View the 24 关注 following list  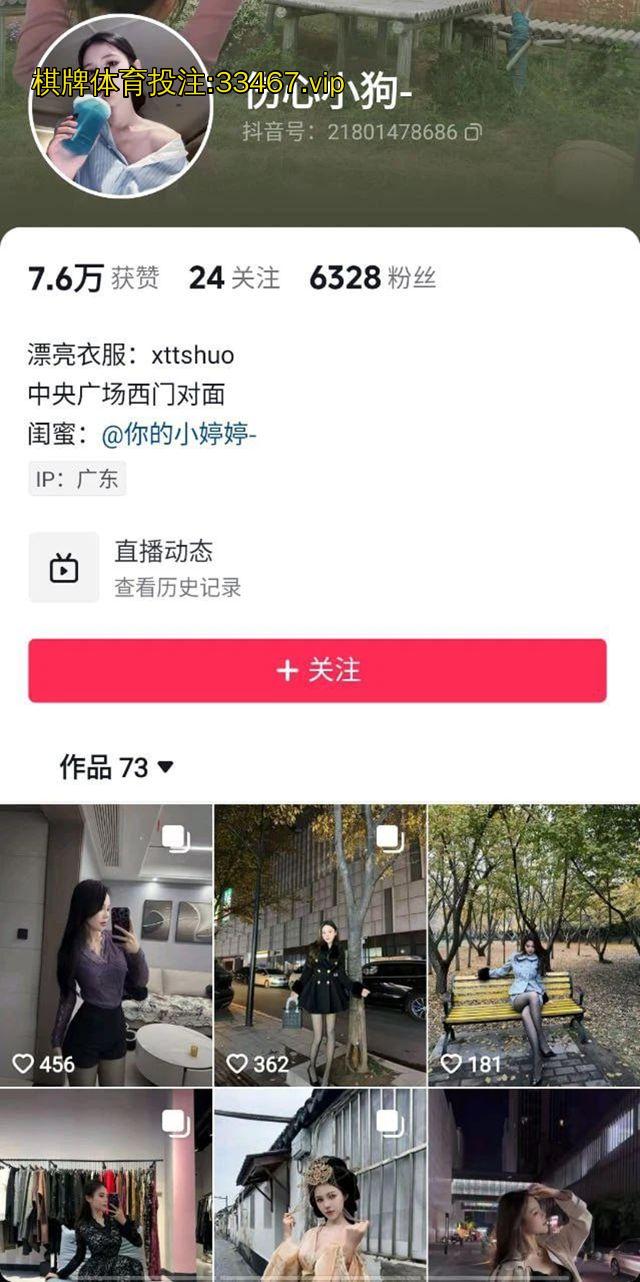pyautogui.click(x=234, y=278)
